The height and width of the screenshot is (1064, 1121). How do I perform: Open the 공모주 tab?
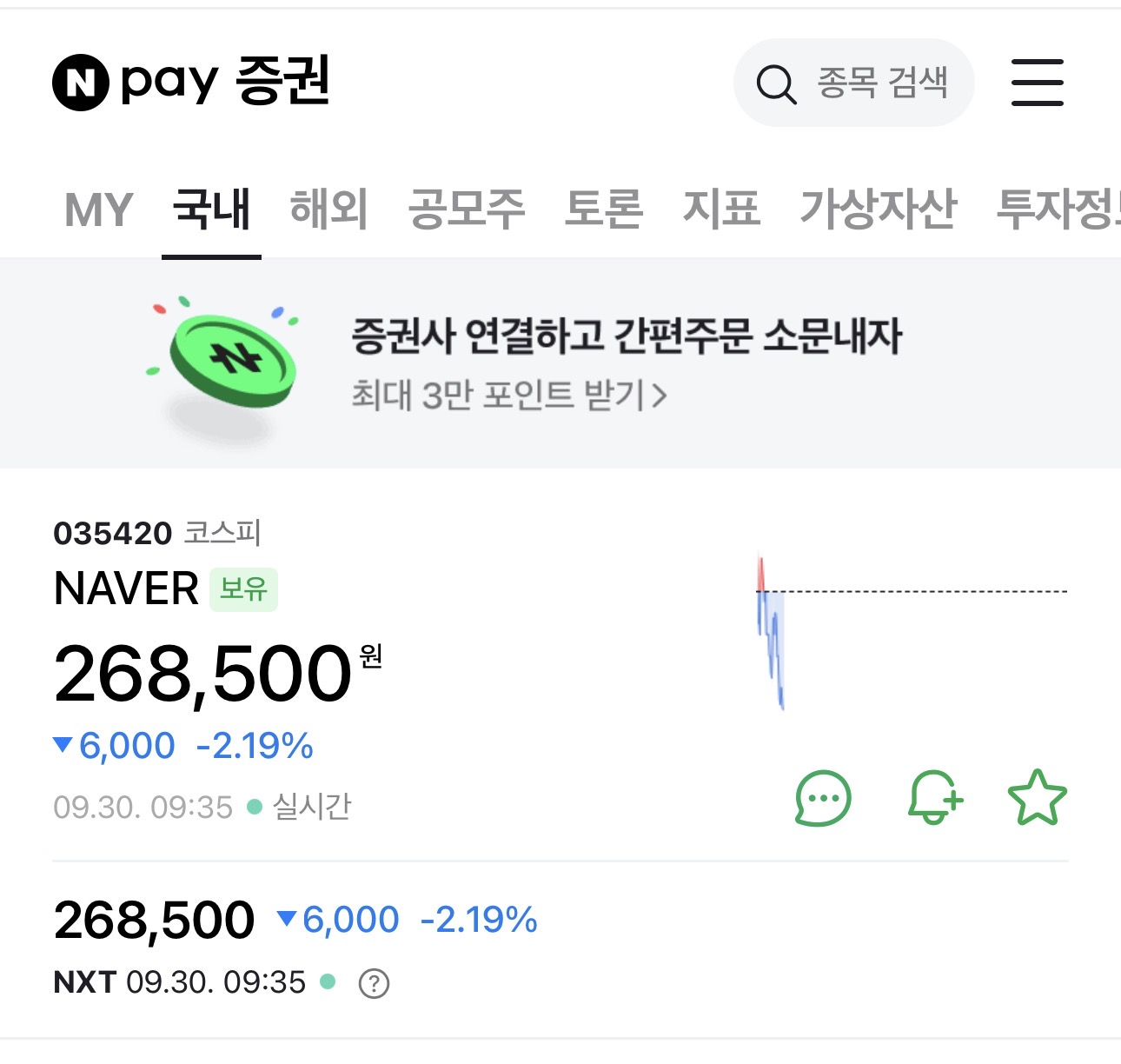point(467,209)
